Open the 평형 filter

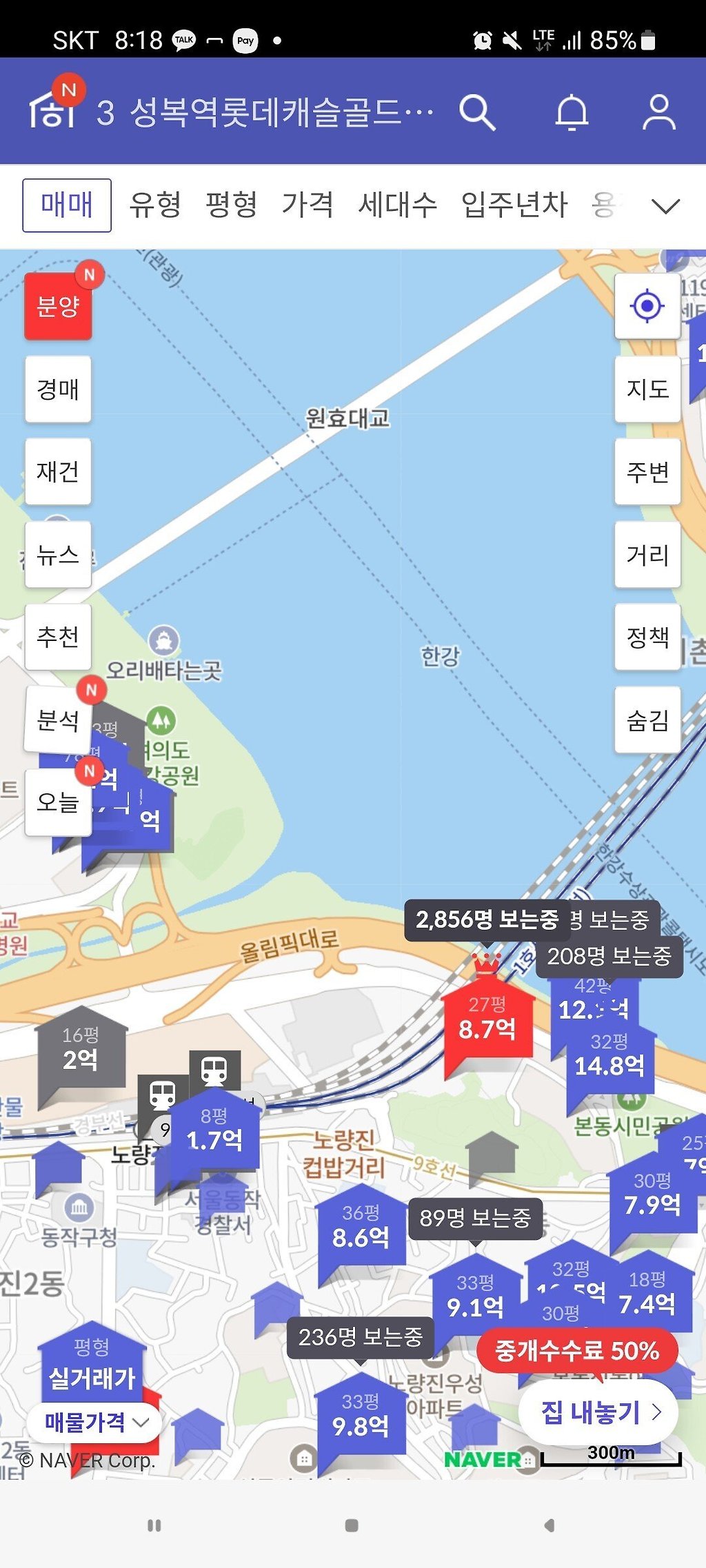click(x=232, y=205)
